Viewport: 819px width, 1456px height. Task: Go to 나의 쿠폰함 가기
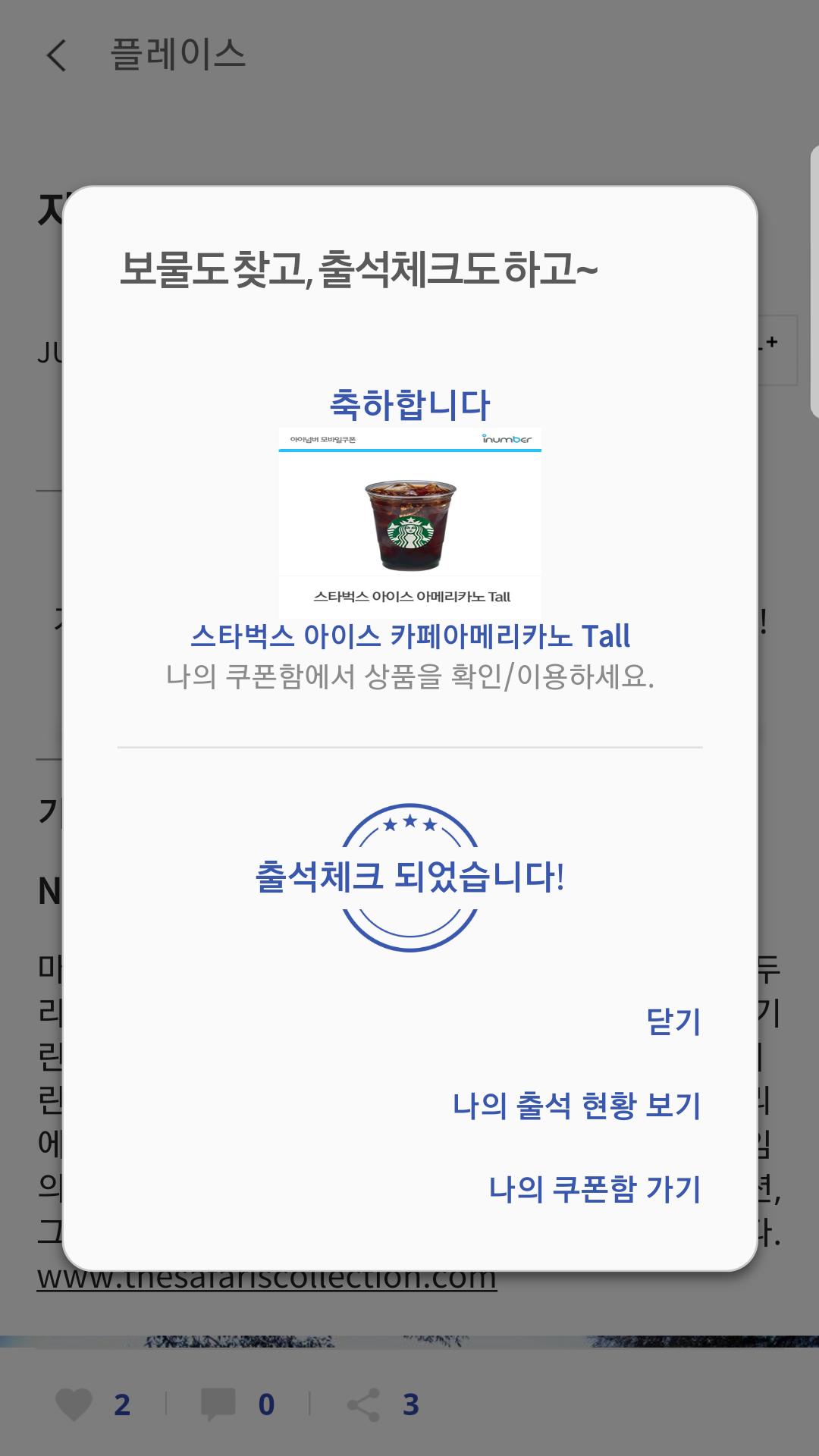tap(595, 1188)
